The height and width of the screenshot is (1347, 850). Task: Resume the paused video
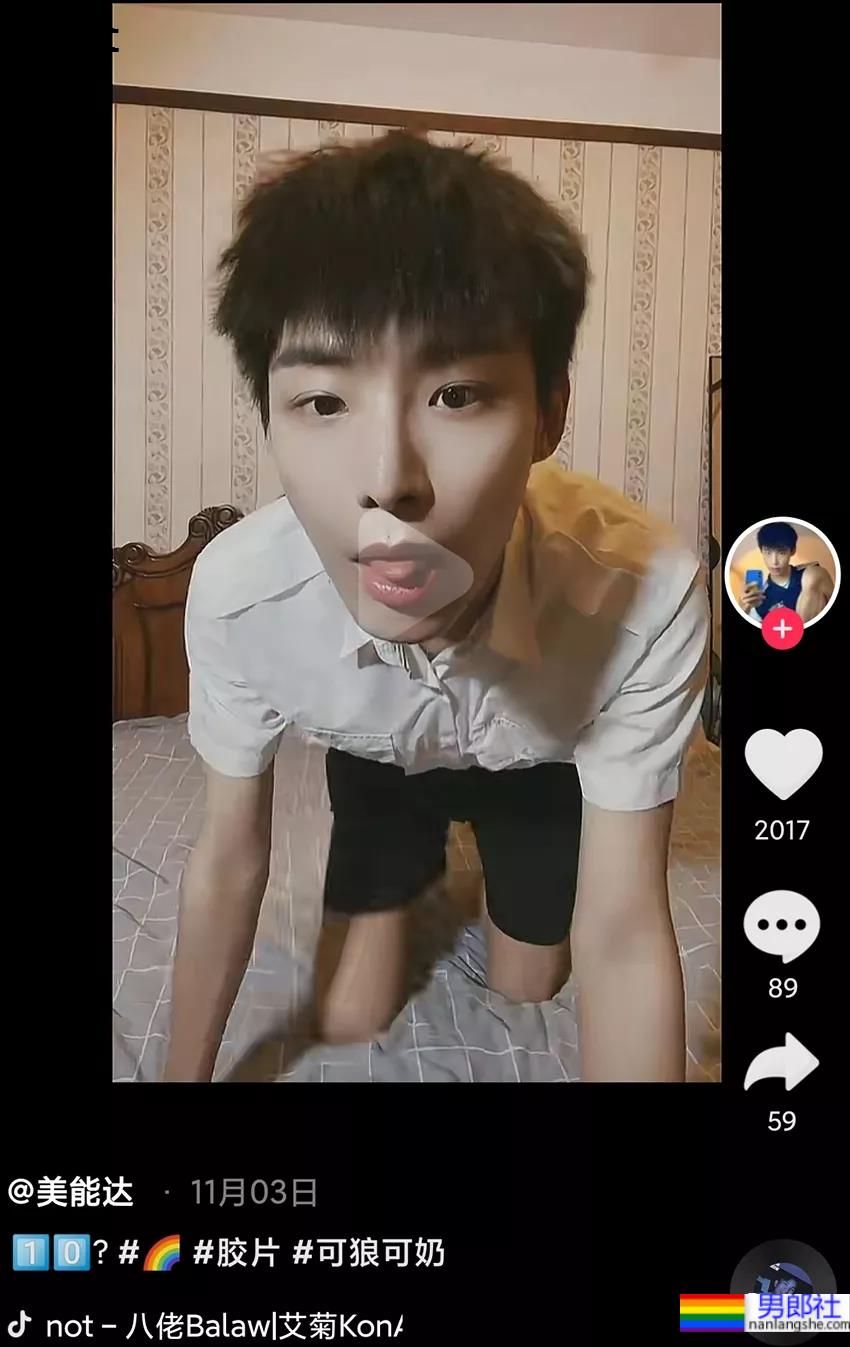pyautogui.click(x=418, y=578)
